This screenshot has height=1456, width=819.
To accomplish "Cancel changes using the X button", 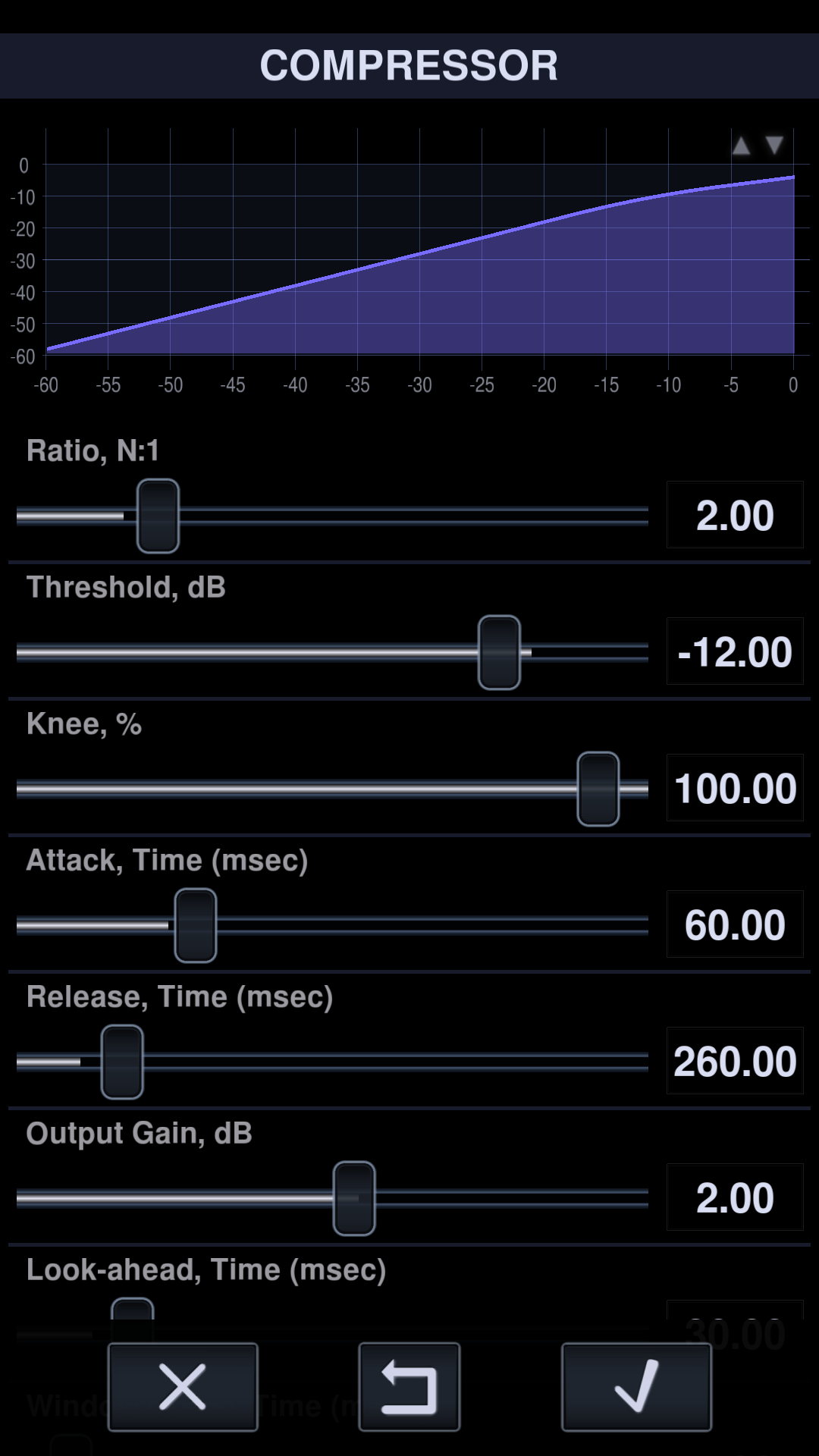I will [x=182, y=1388].
